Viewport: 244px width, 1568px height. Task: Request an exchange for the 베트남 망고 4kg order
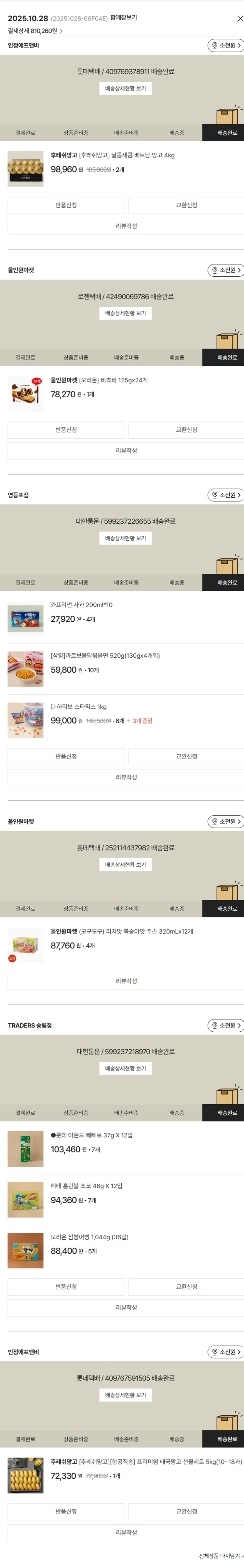(186, 205)
